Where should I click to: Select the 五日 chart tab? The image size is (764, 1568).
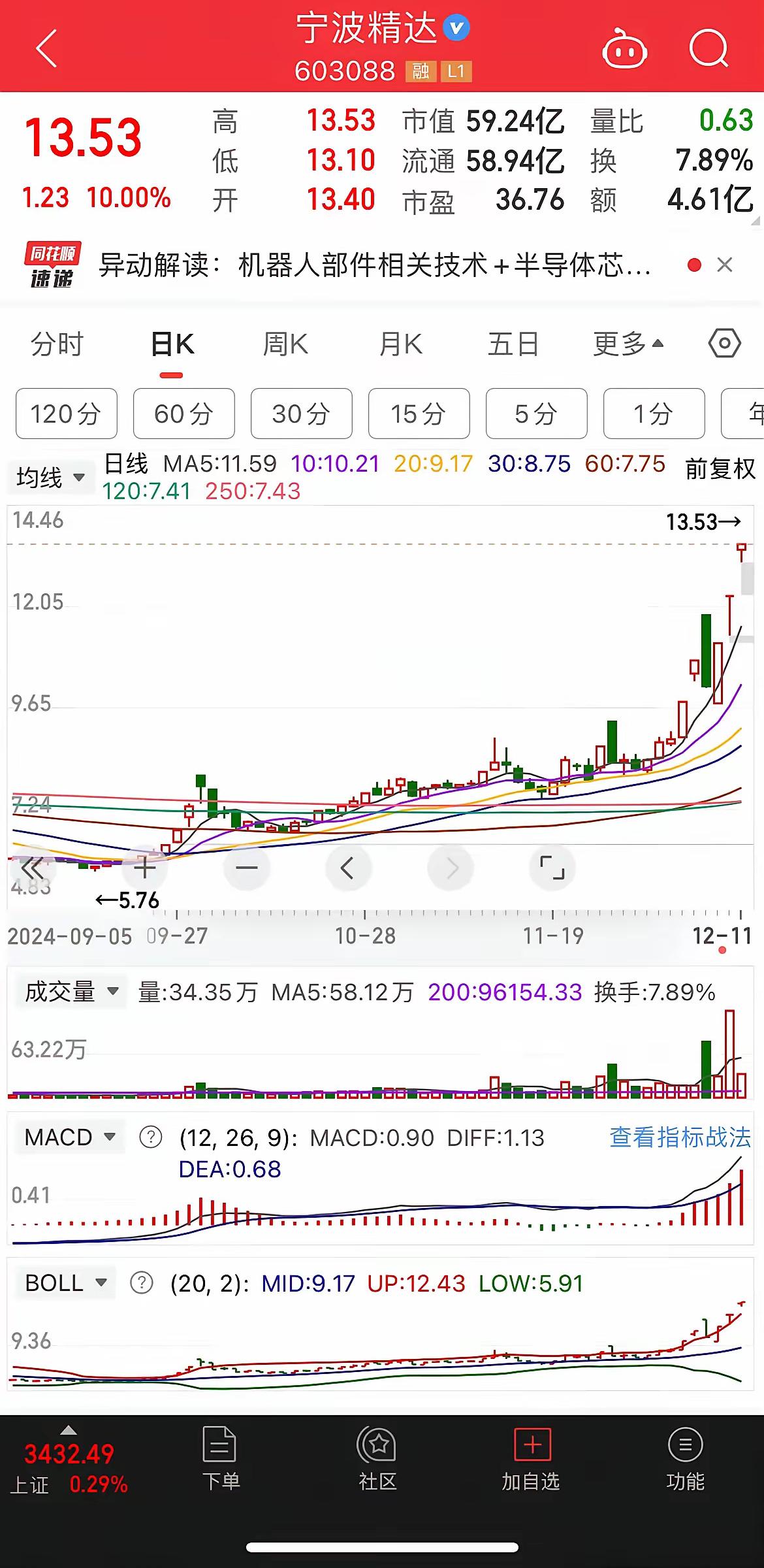coord(513,344)
